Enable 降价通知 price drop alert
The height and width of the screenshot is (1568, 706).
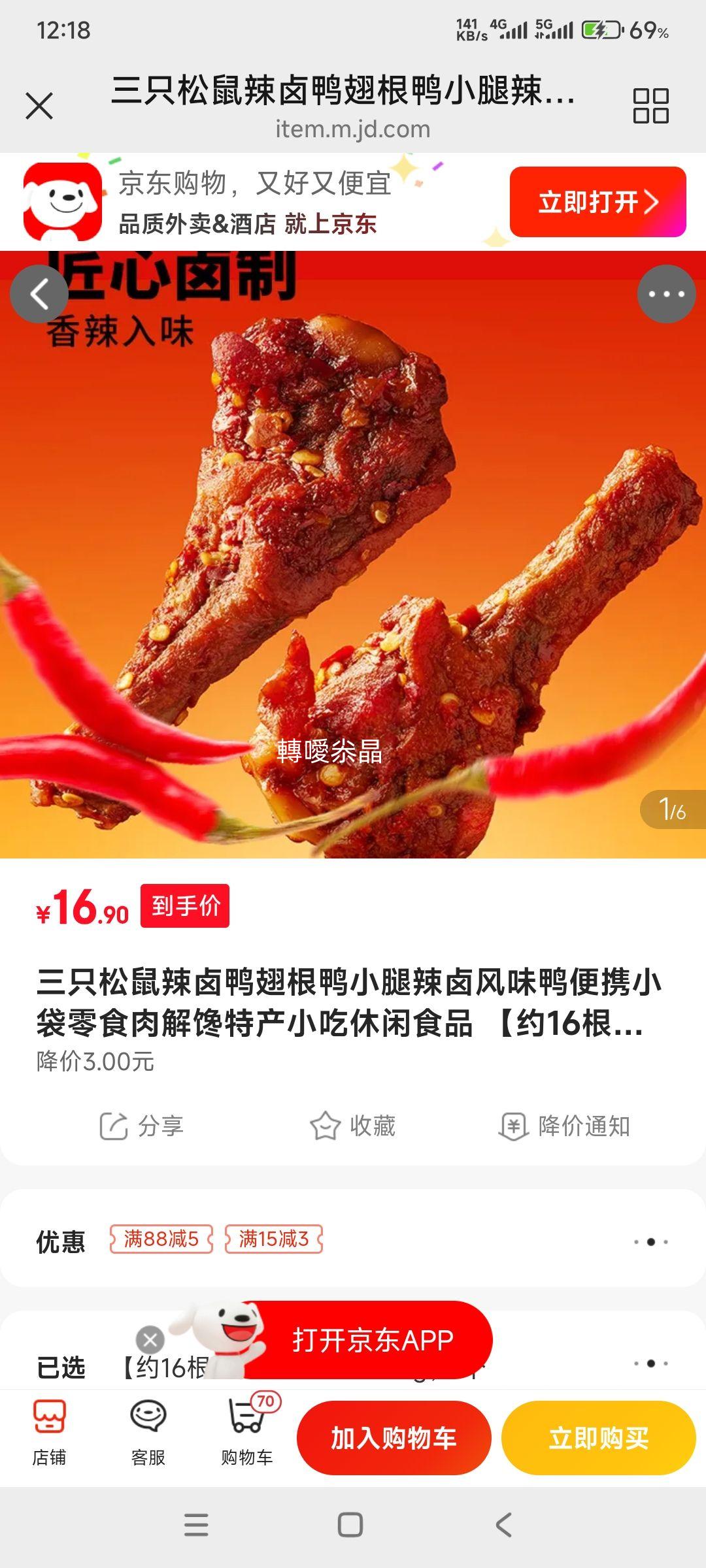coord(565,1126)
